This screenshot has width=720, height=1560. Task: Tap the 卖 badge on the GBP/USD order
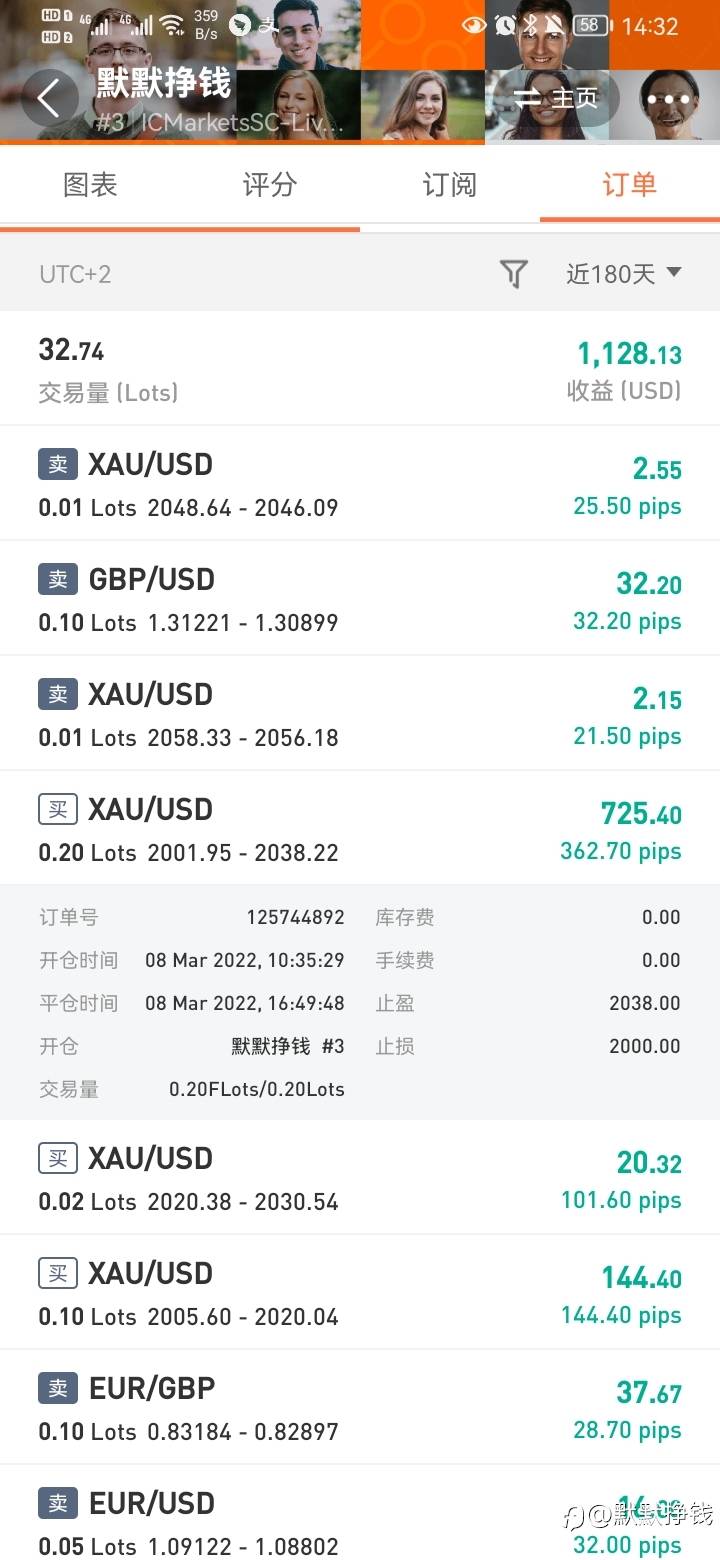(x=57, y=578)
